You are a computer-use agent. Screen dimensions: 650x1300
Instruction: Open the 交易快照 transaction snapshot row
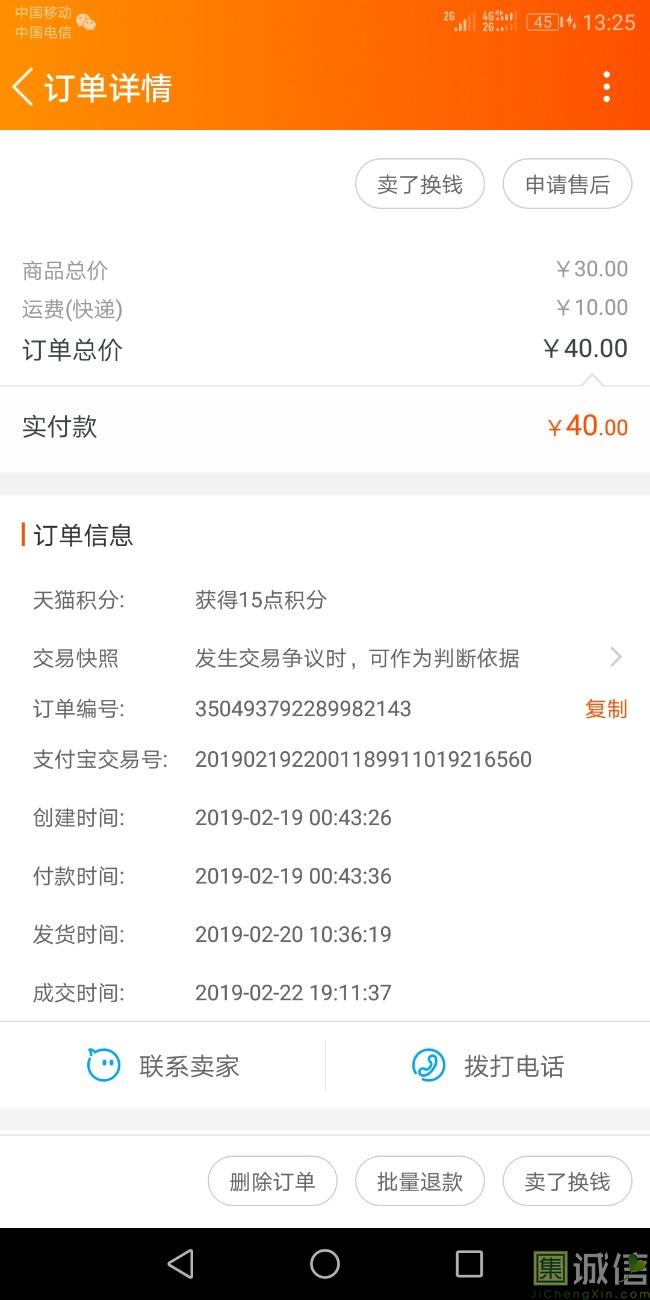pyautogui.click(x=325, y=658)
